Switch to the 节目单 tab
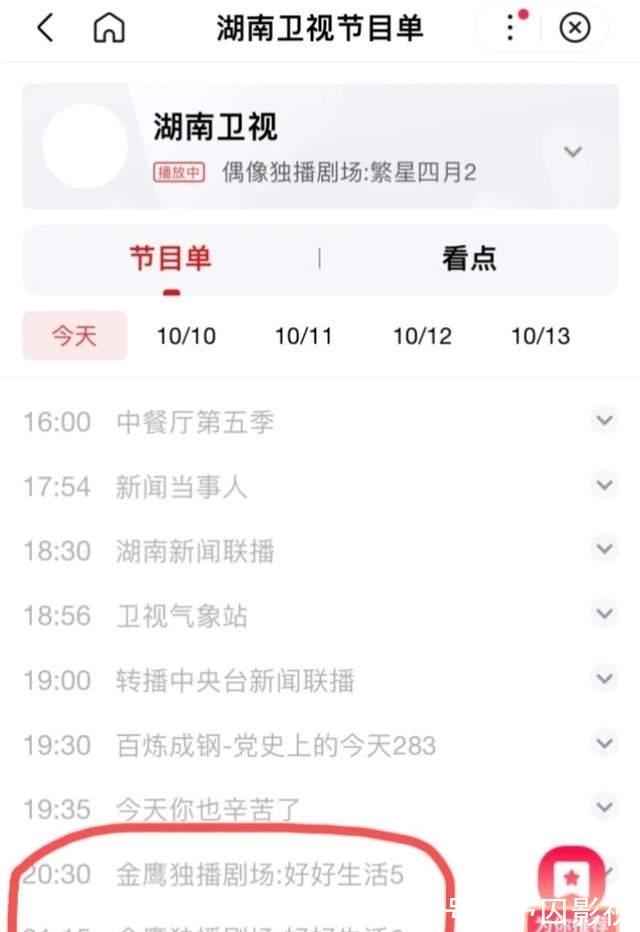 point(170,259)
